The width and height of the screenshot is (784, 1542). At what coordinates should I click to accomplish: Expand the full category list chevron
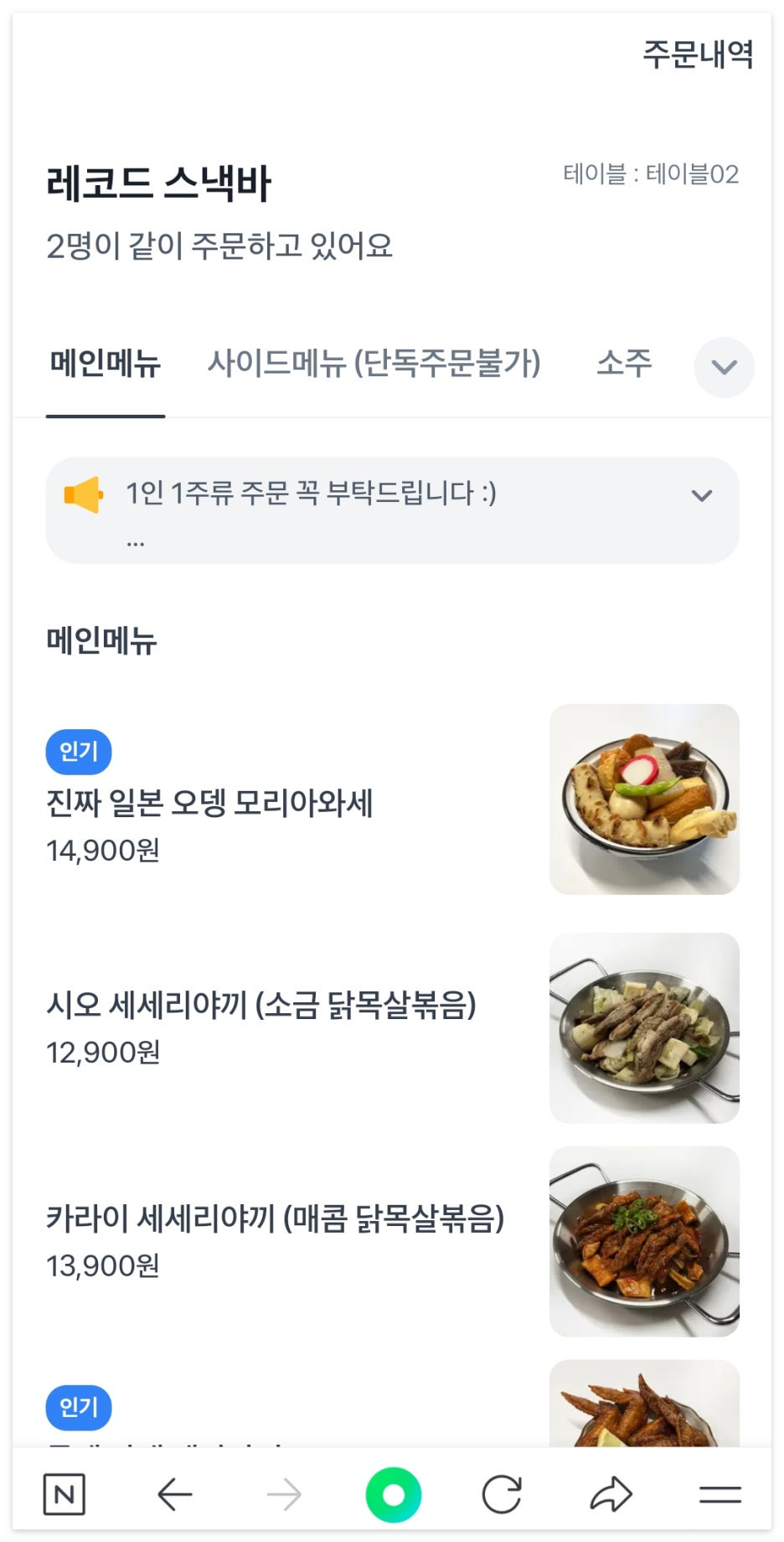point(724,367)
